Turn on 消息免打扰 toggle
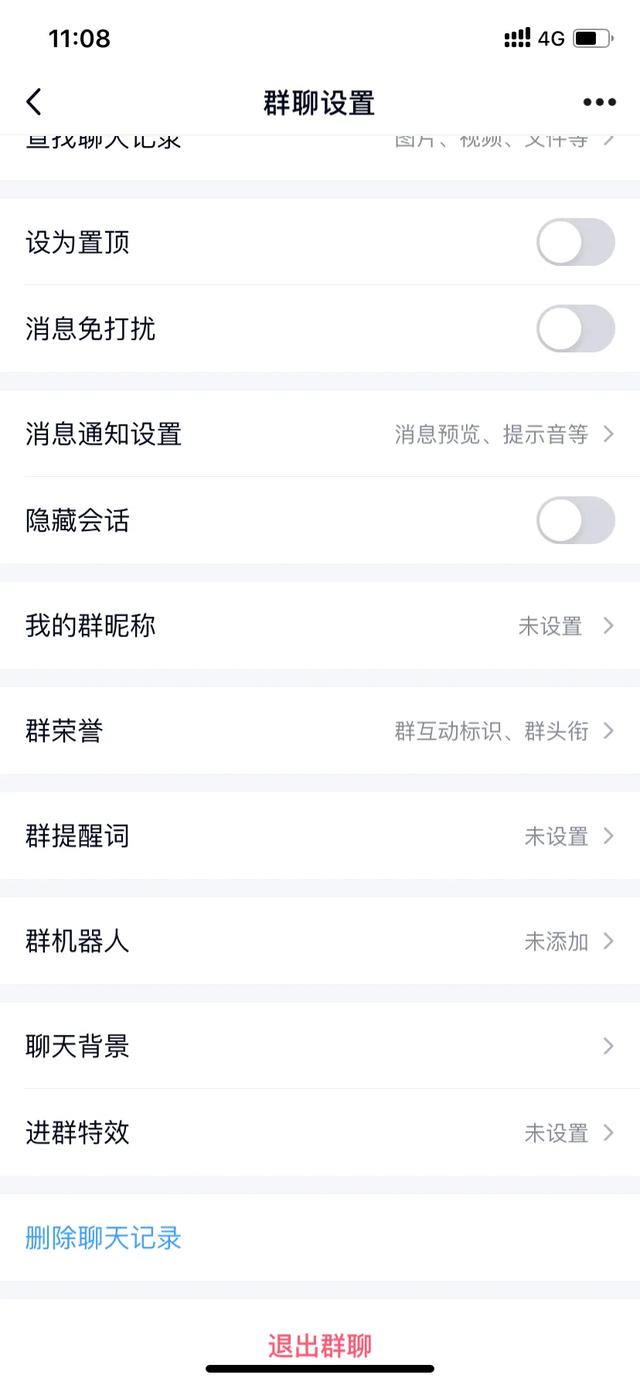Image resolution: width=640 pixels, height=1385 pixels. 576,329
